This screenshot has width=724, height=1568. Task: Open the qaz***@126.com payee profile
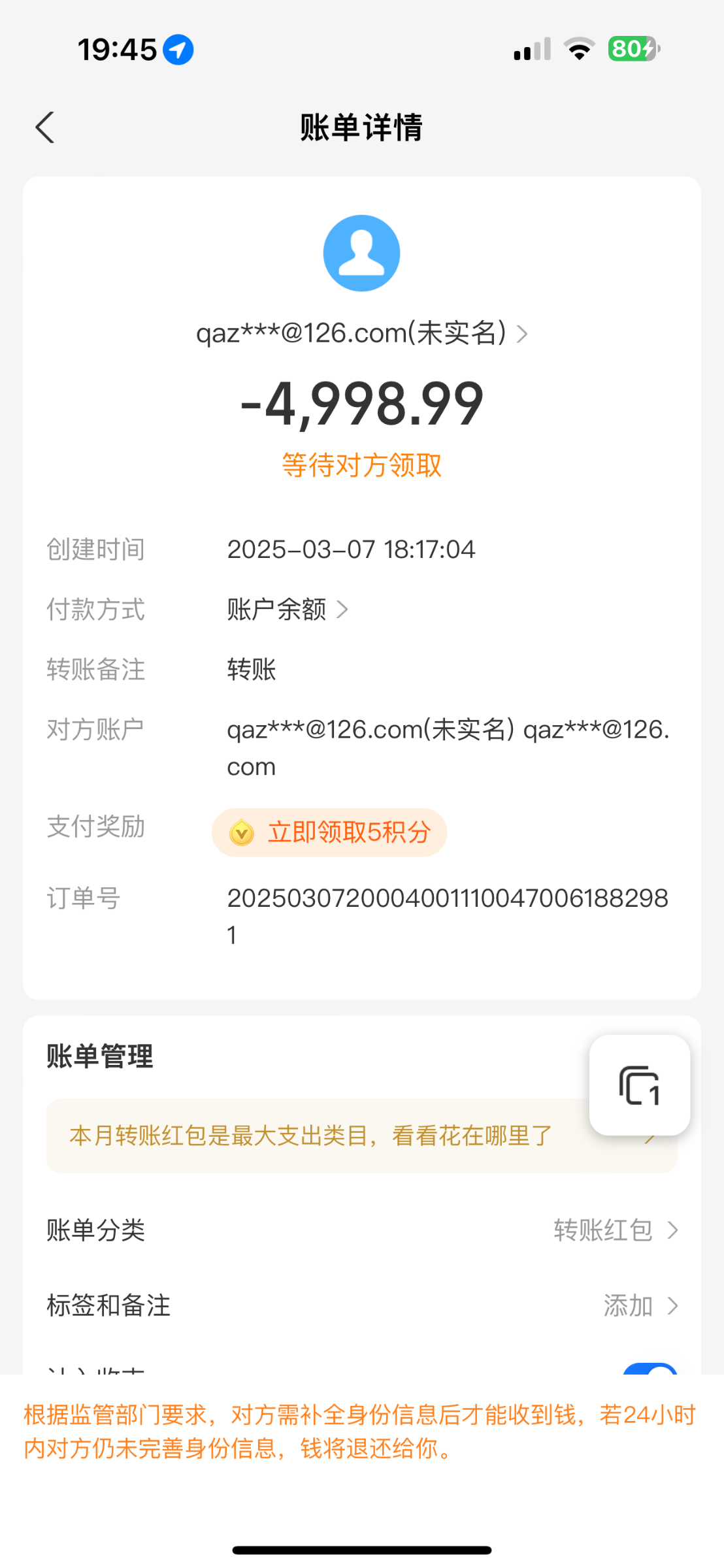(x=361, y=333)
